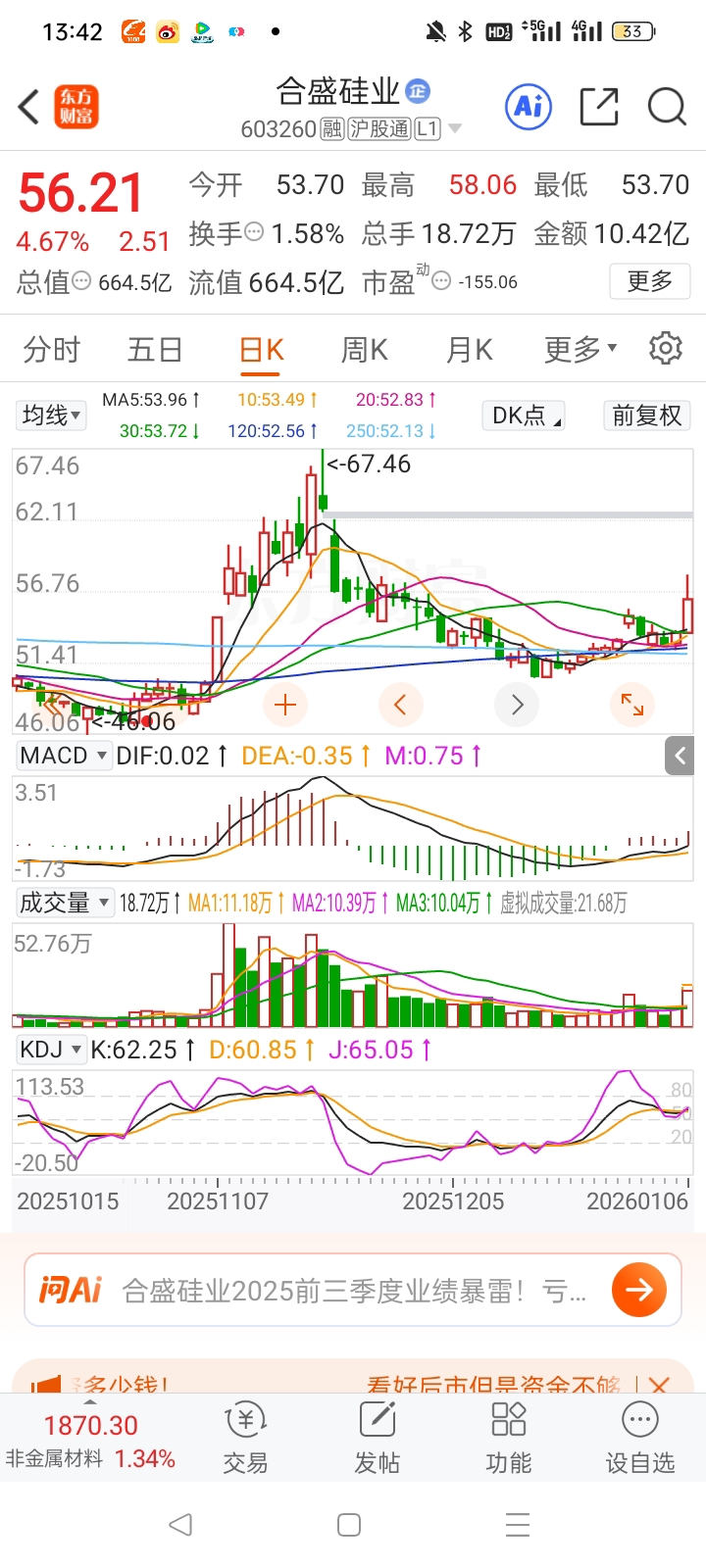The height and width of the screenshot is (1568, 706).
Task: Zoom in chart with plus button
Action: pos(285,705)
